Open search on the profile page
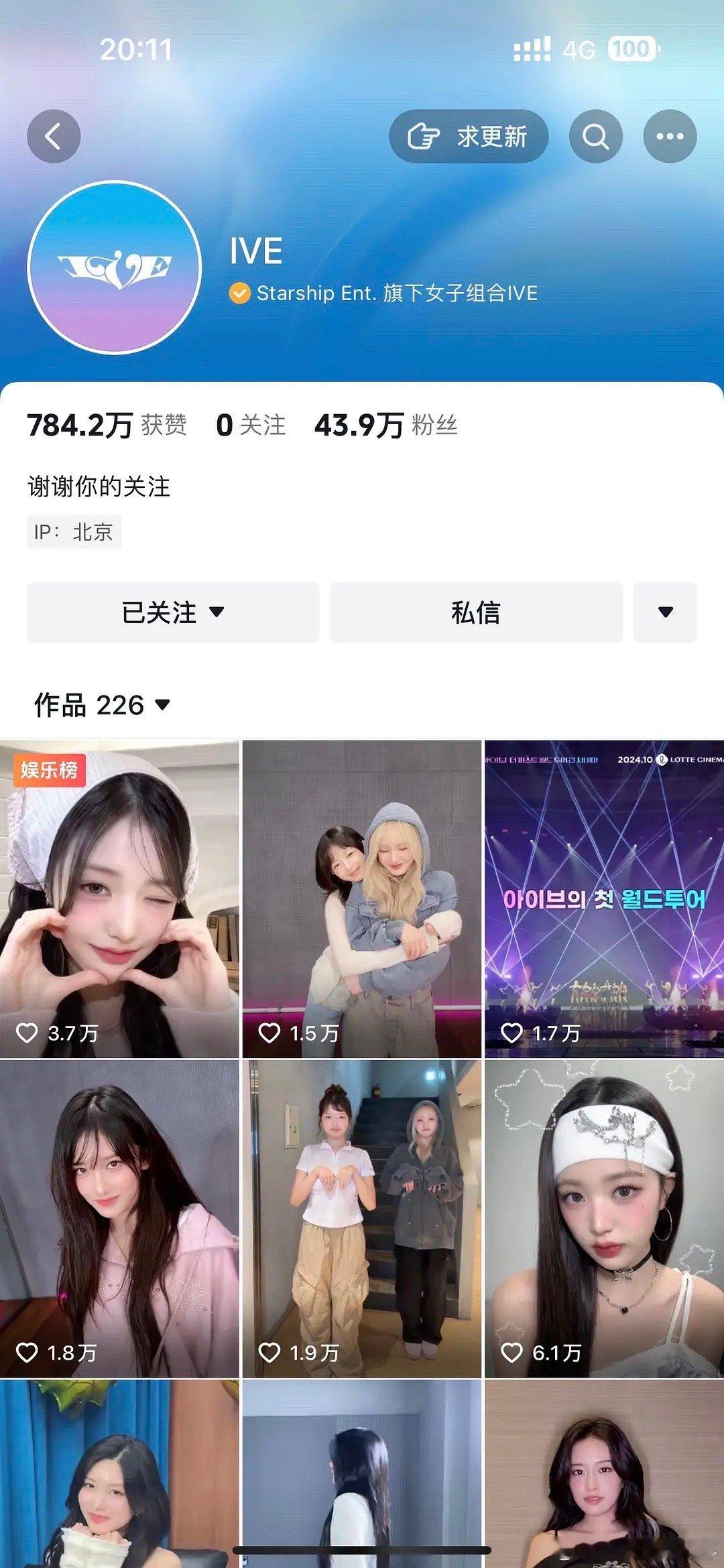 coord(595,135)
